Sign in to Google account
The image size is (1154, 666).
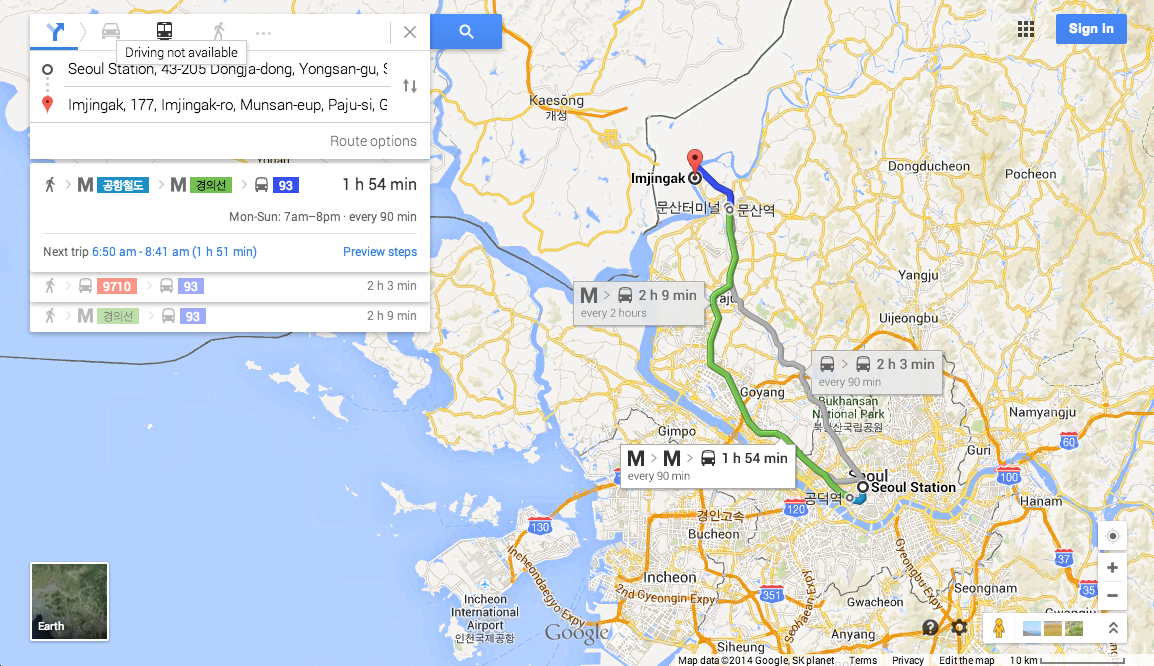point(1090,29)
